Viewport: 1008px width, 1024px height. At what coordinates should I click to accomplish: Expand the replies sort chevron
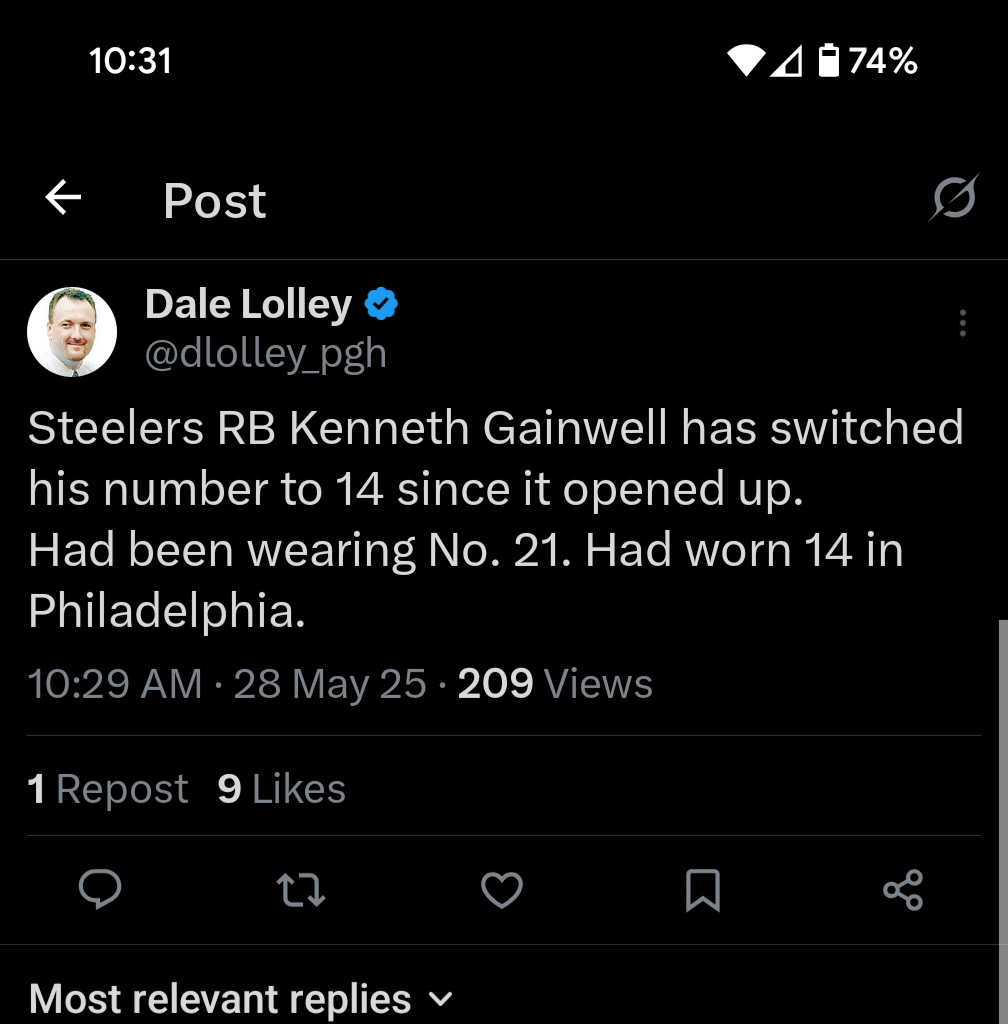pyautogui.click(x=442, y=1000)
